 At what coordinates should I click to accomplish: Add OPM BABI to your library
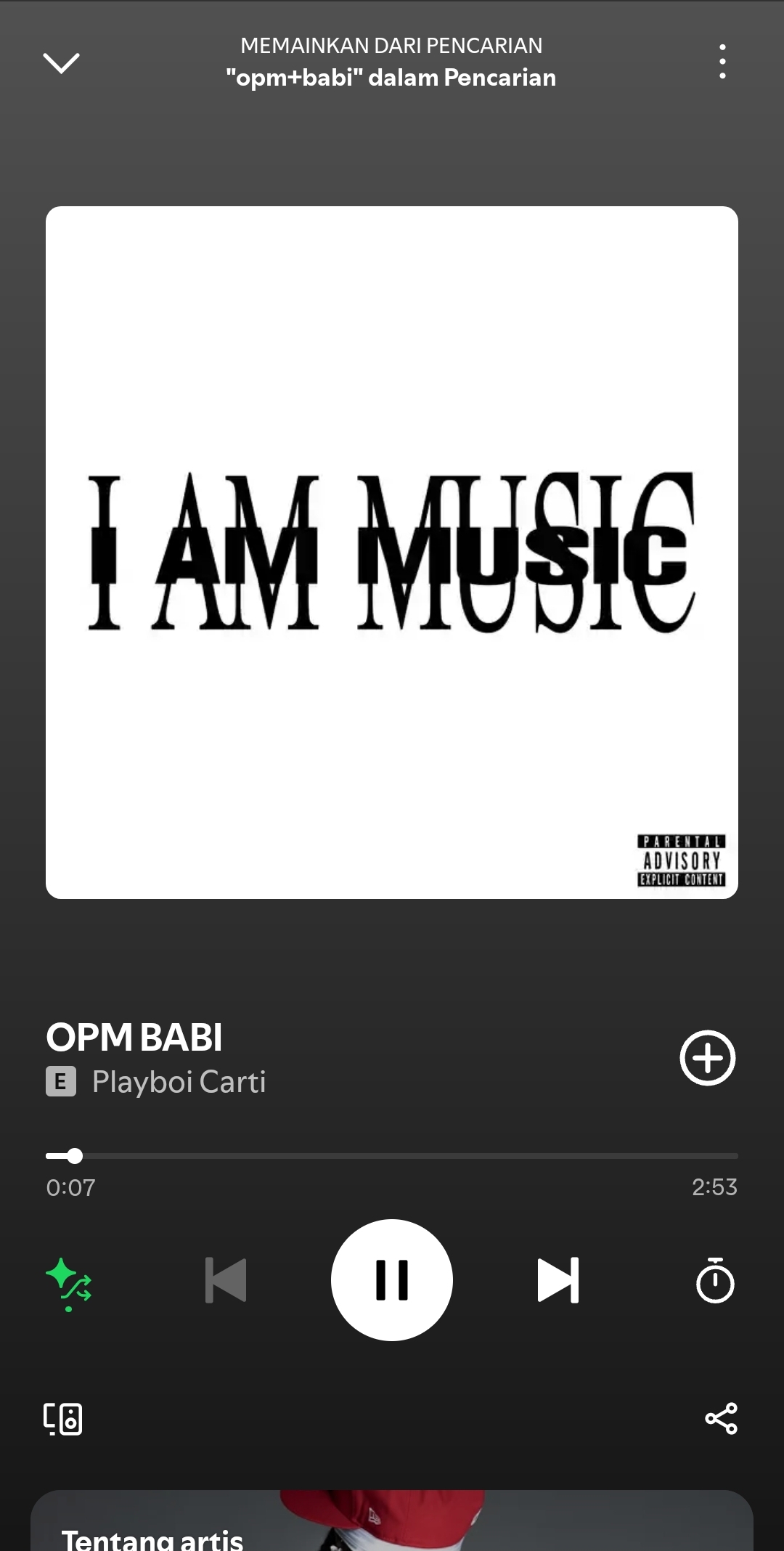coord(707,1058)
